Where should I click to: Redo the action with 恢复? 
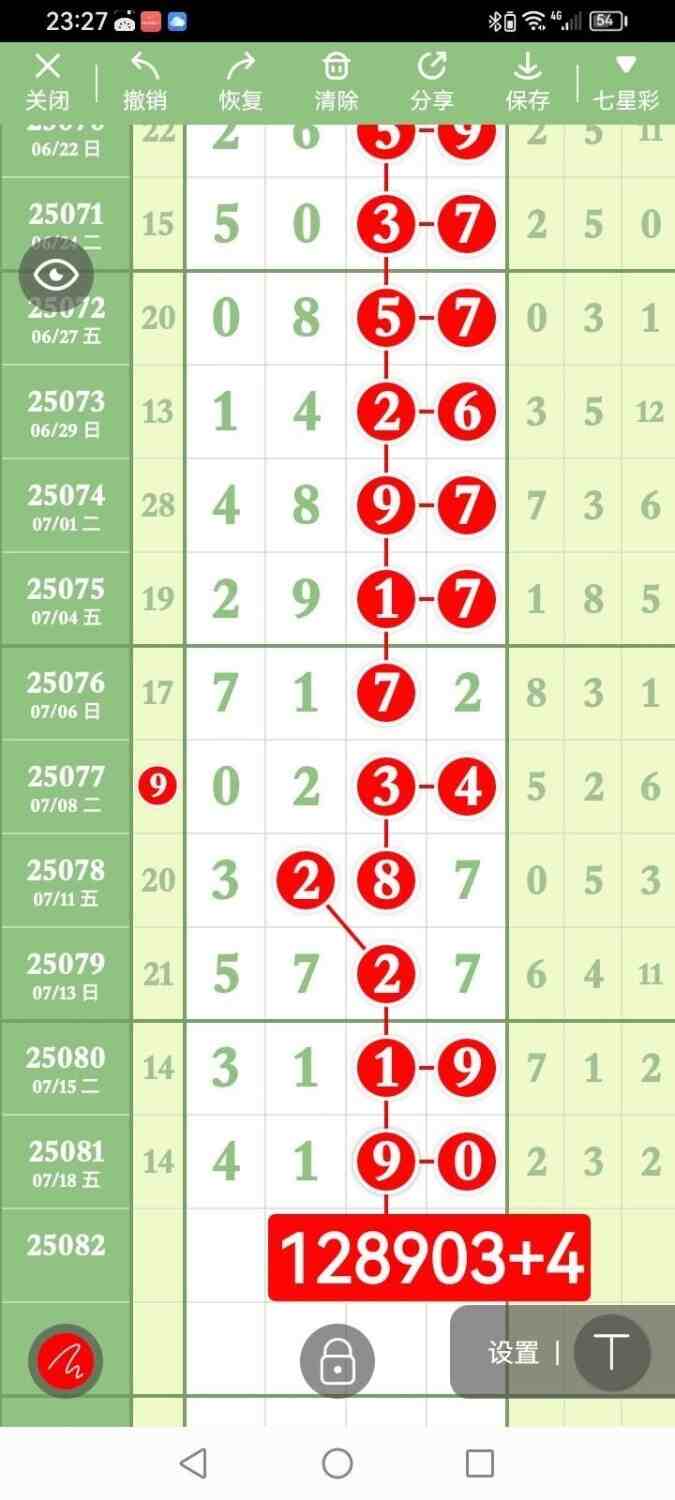240,82
